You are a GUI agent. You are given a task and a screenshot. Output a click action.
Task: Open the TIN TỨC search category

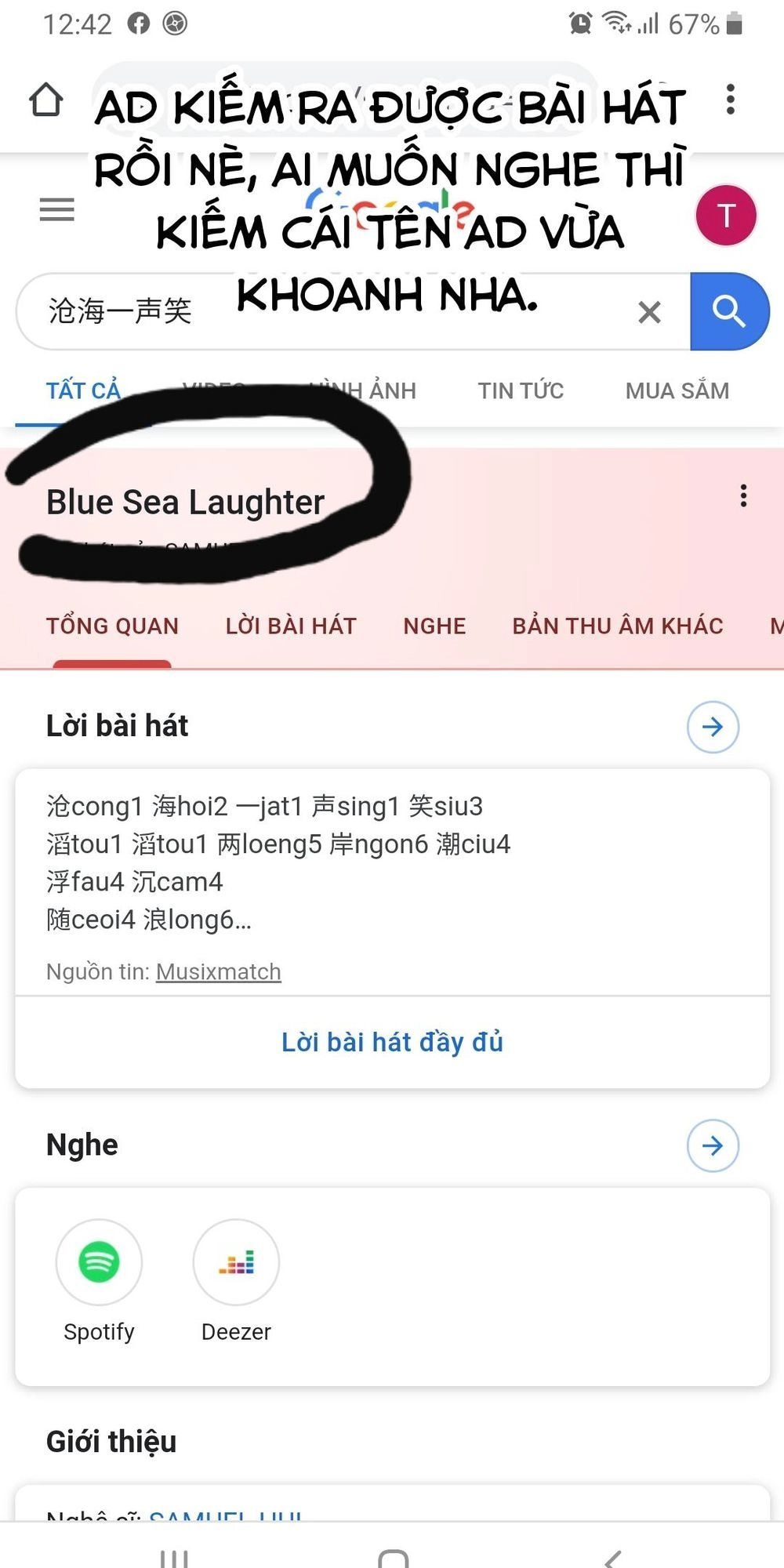[x=521, y=390]
